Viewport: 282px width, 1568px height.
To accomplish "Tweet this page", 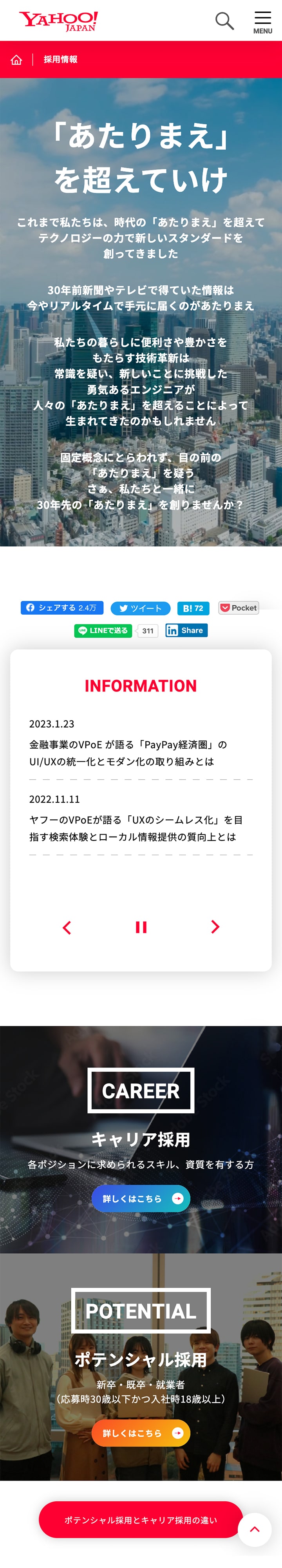I will tap(140, 608).
